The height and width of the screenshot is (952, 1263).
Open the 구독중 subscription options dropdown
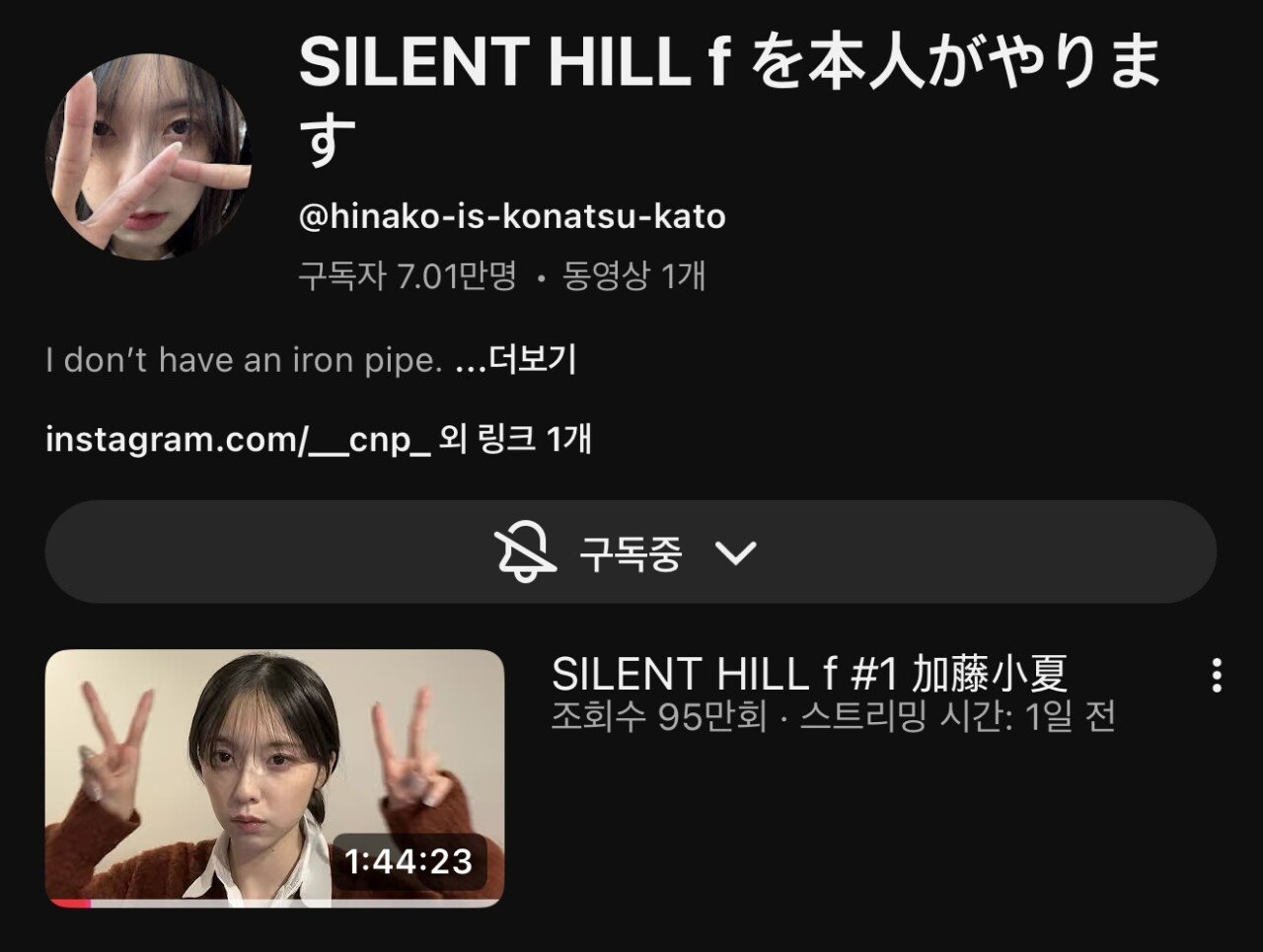[630, 552]
